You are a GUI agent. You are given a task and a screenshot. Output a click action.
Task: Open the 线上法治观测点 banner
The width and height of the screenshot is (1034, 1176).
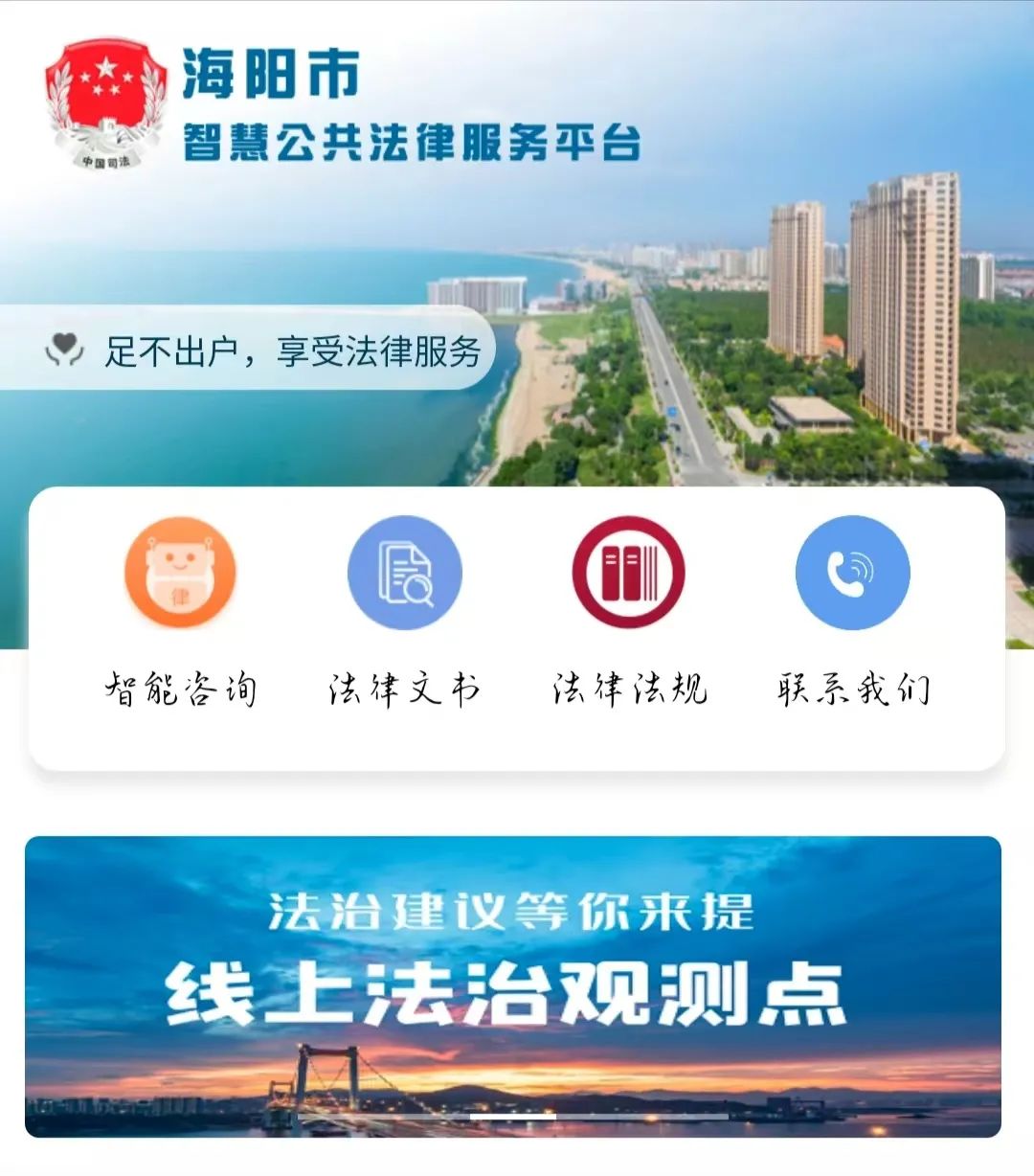(x=513, y=986)
